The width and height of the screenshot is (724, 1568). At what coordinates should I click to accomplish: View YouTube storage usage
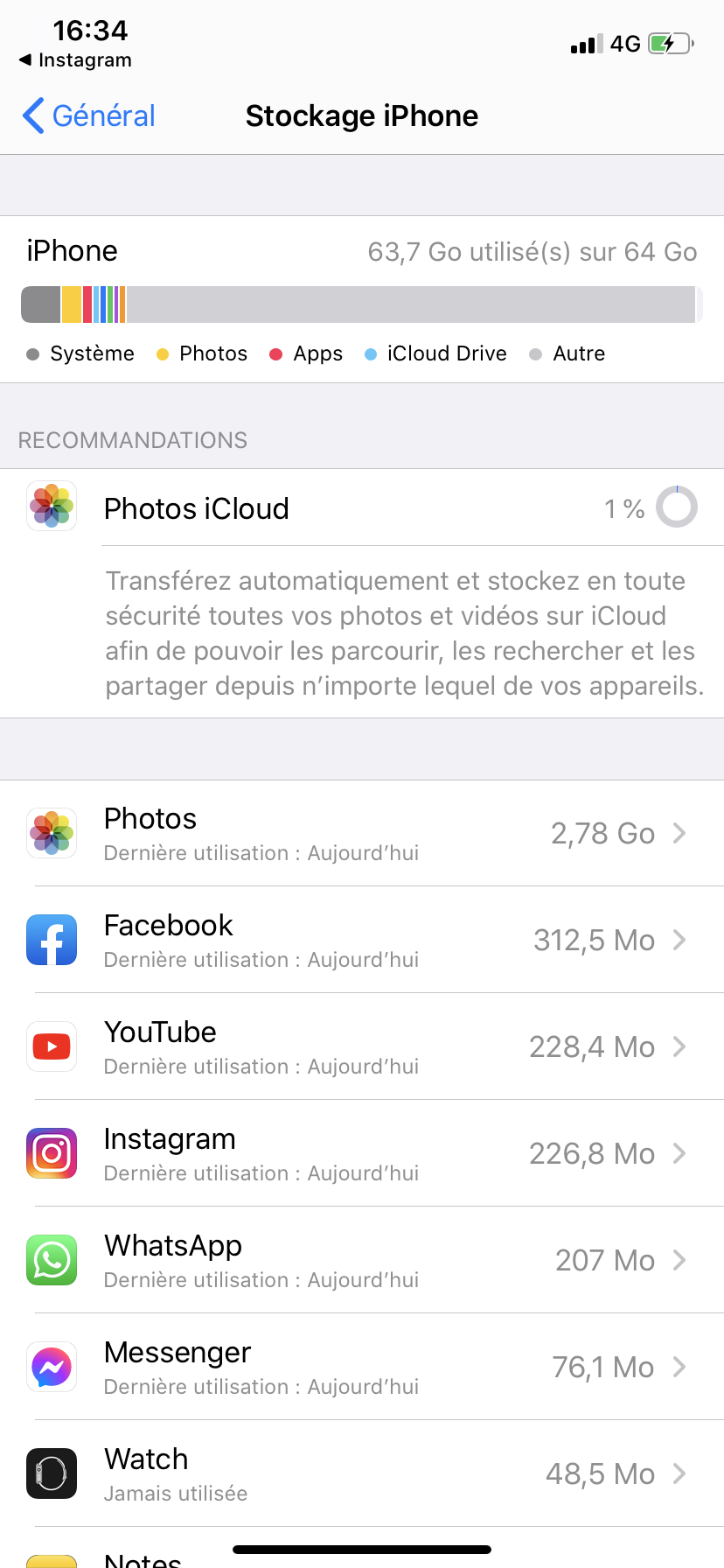362,1046
